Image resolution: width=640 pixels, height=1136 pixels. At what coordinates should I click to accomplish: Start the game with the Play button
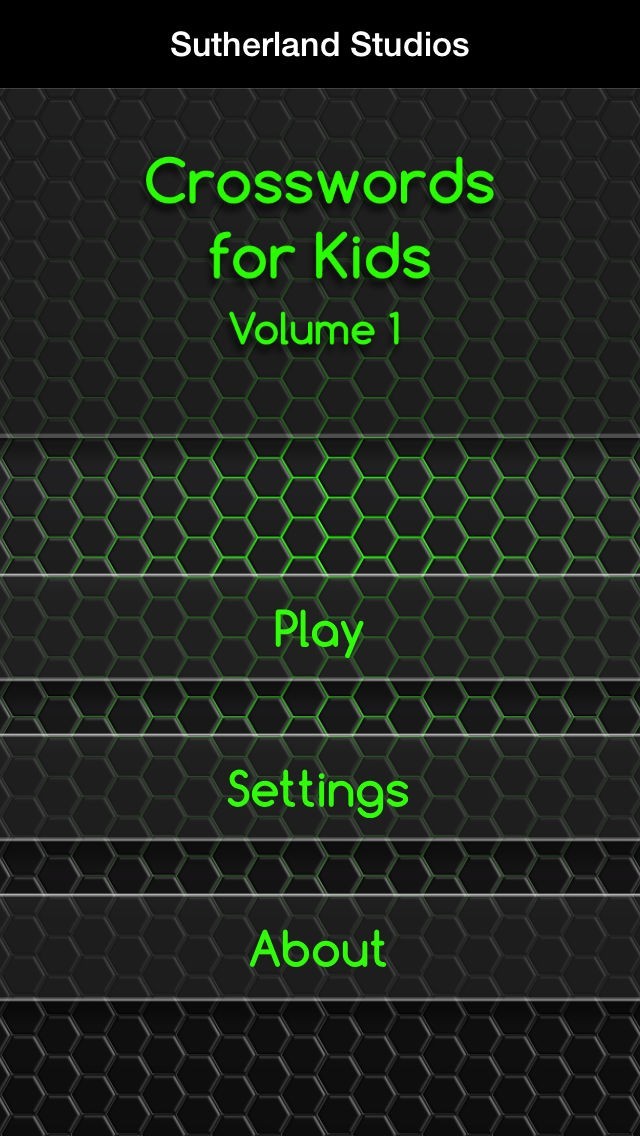click(320, 627)
